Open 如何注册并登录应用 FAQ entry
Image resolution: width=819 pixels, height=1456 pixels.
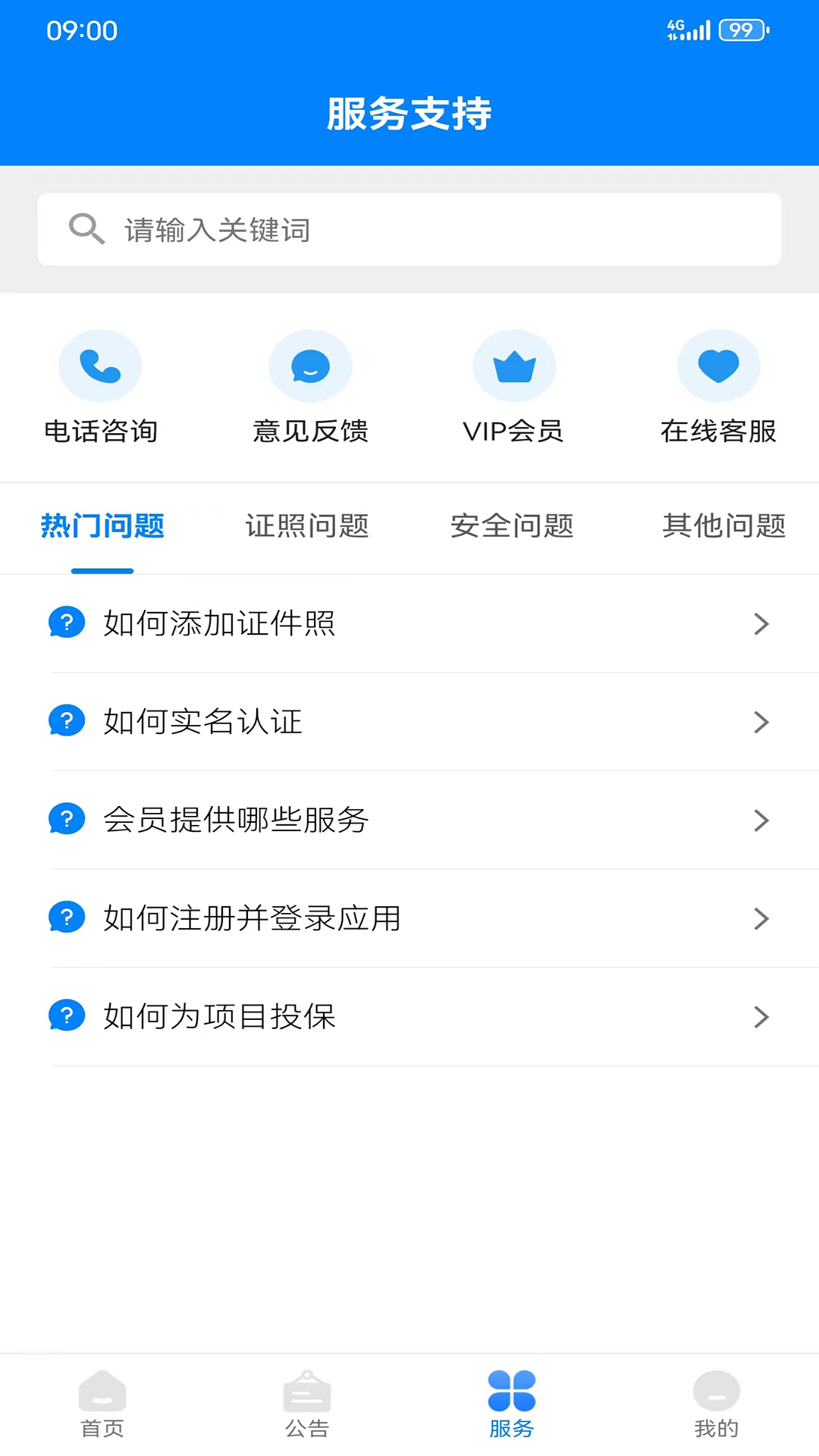pos(409,918)
